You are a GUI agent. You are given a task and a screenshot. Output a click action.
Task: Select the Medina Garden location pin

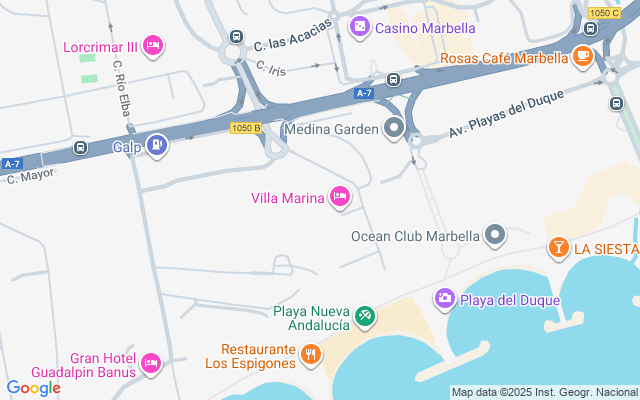coord(394,128)
